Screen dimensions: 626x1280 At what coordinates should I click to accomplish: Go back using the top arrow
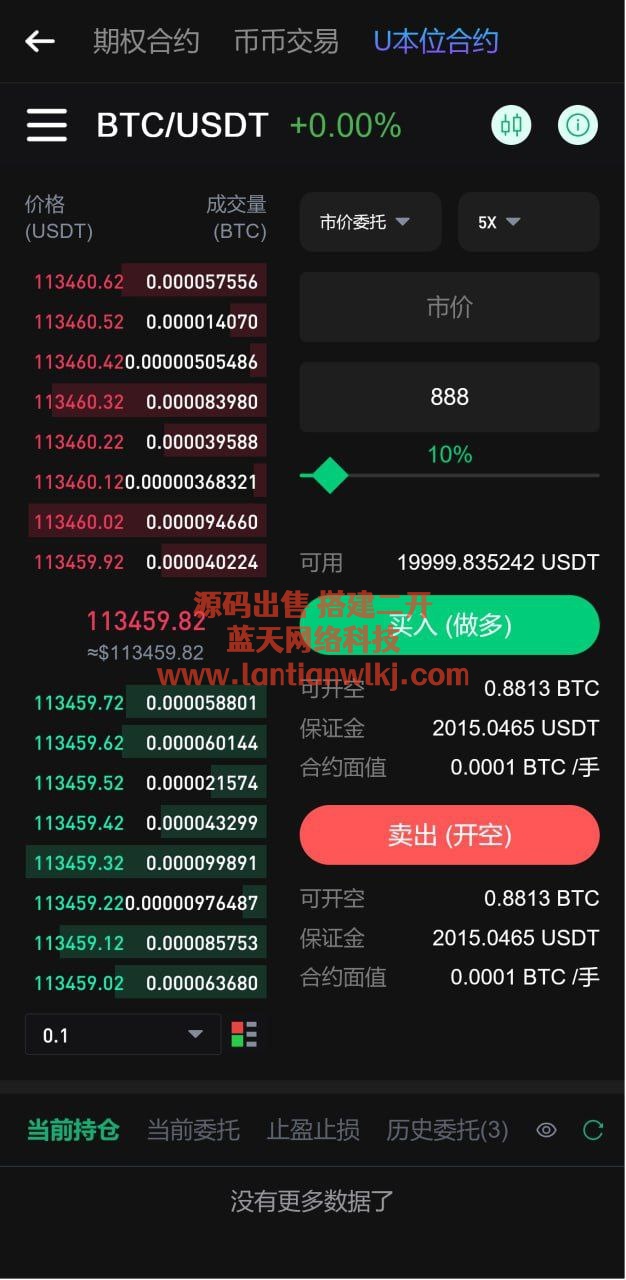point(40,41)
